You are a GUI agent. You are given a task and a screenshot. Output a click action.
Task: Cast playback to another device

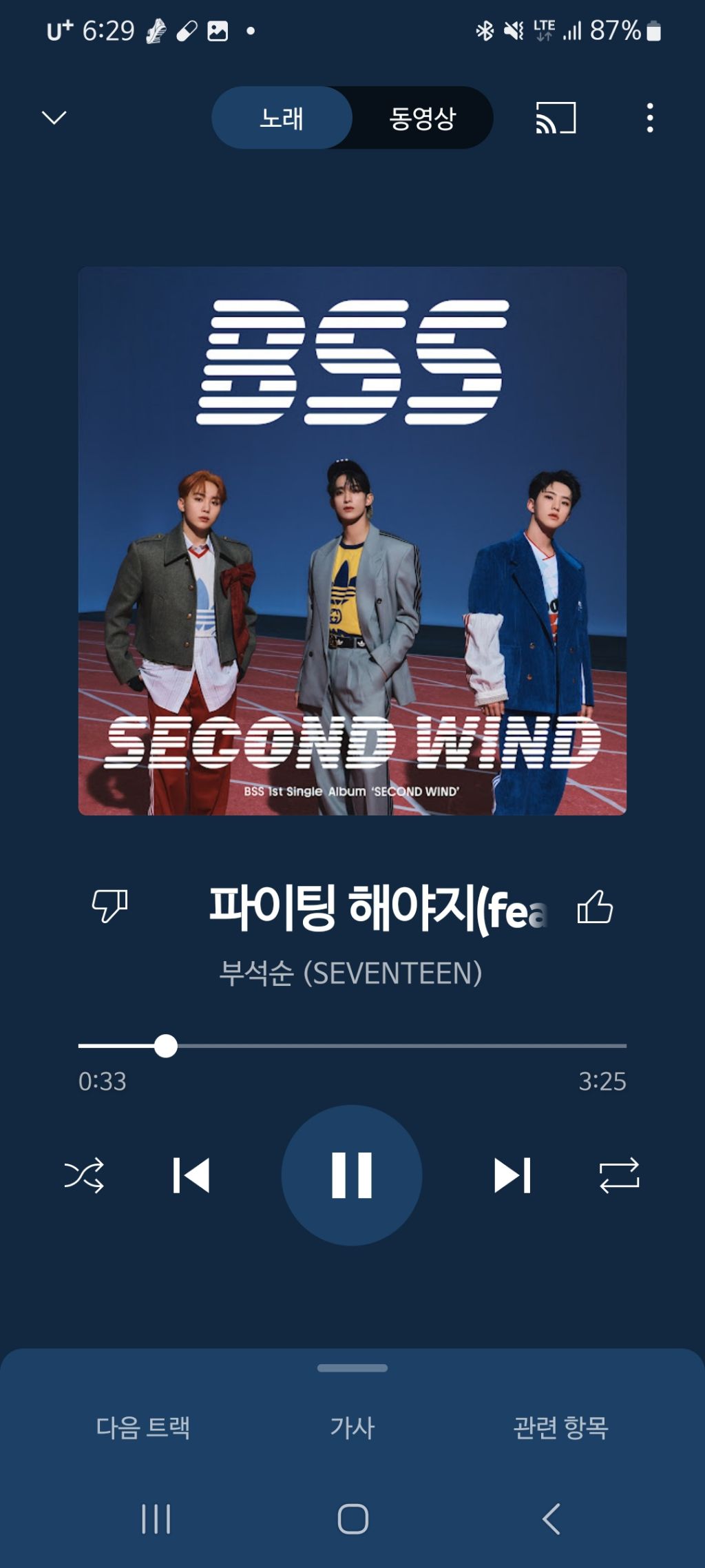556,118
